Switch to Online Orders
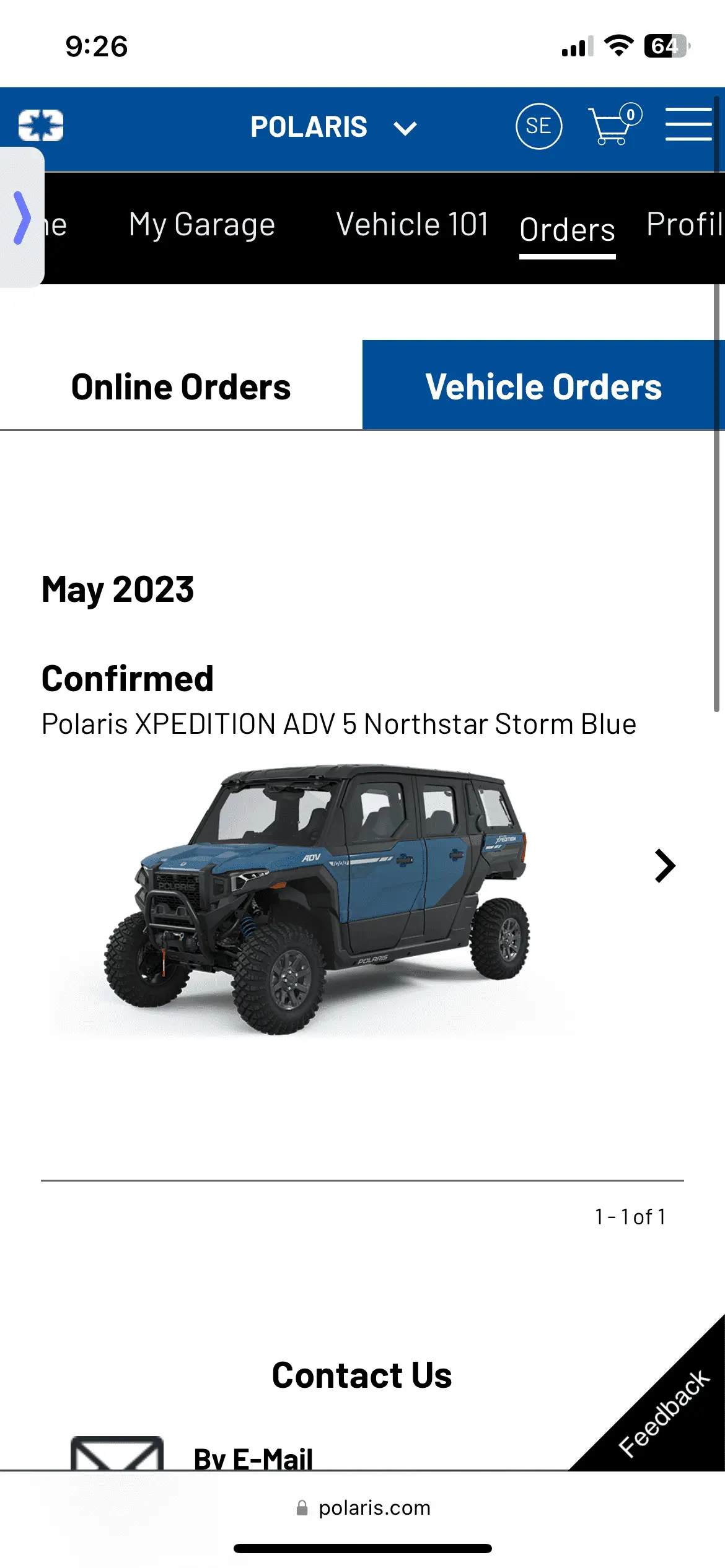725x1568 pixels. tap(181, 387)
